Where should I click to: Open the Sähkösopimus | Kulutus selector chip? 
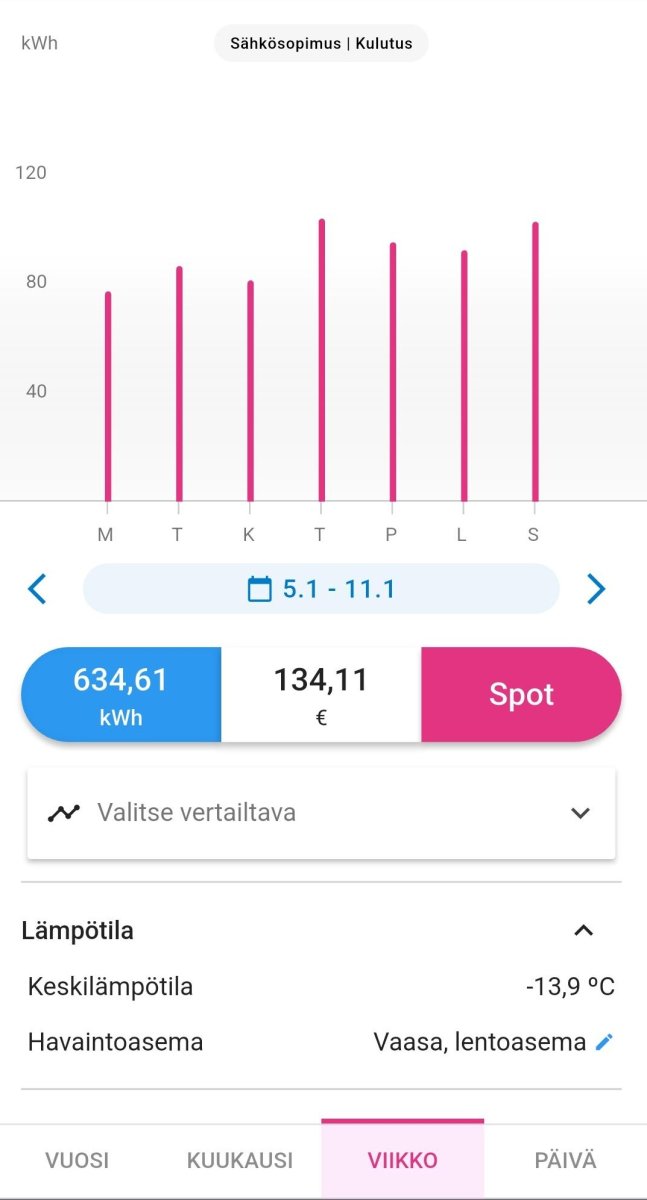[321, 44]
